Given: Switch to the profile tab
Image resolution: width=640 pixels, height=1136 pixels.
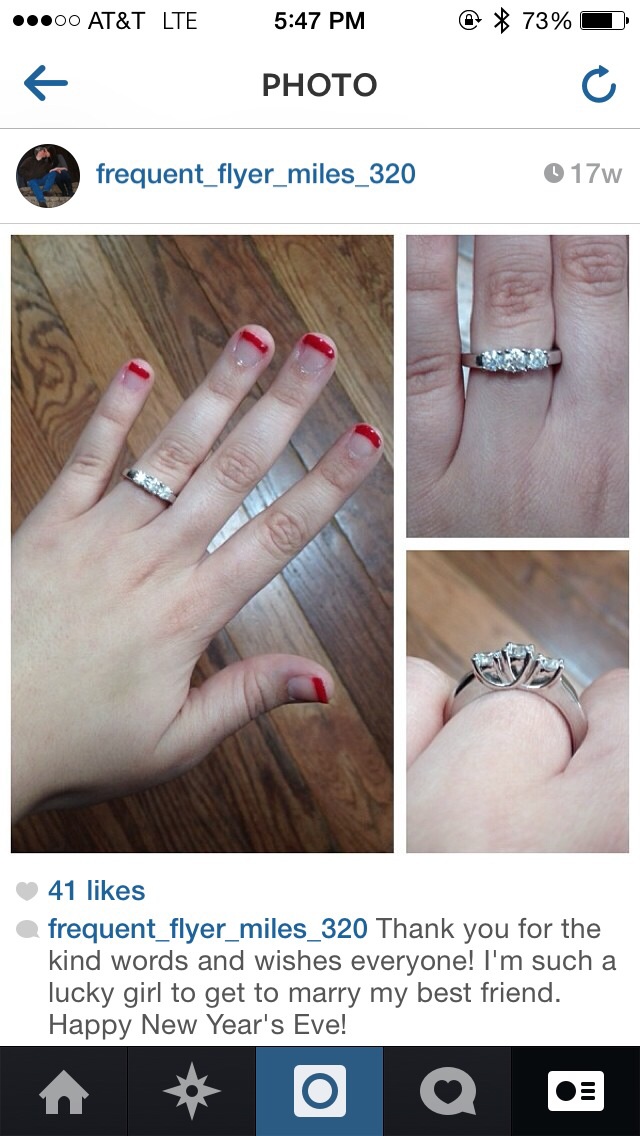Looking at the screenshot, I should tap(575, 1091).
